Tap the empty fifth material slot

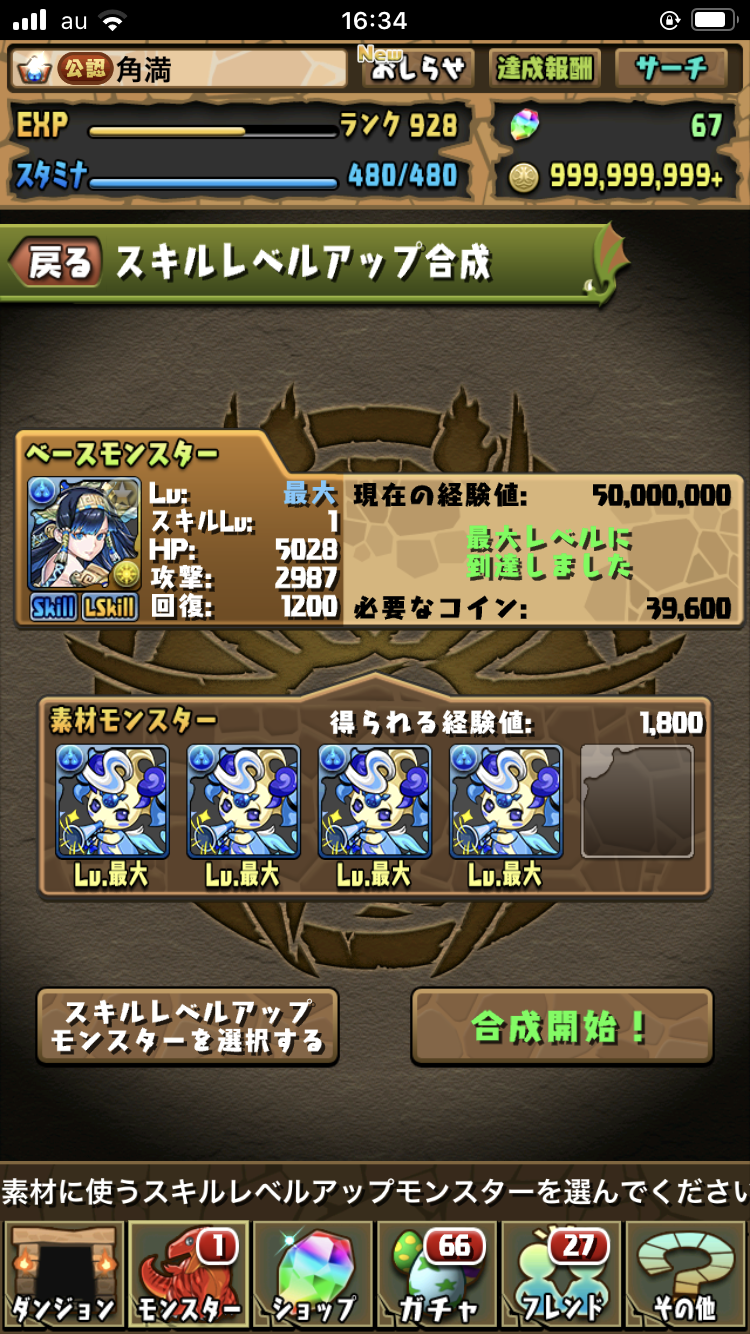[x=637, y=801]
